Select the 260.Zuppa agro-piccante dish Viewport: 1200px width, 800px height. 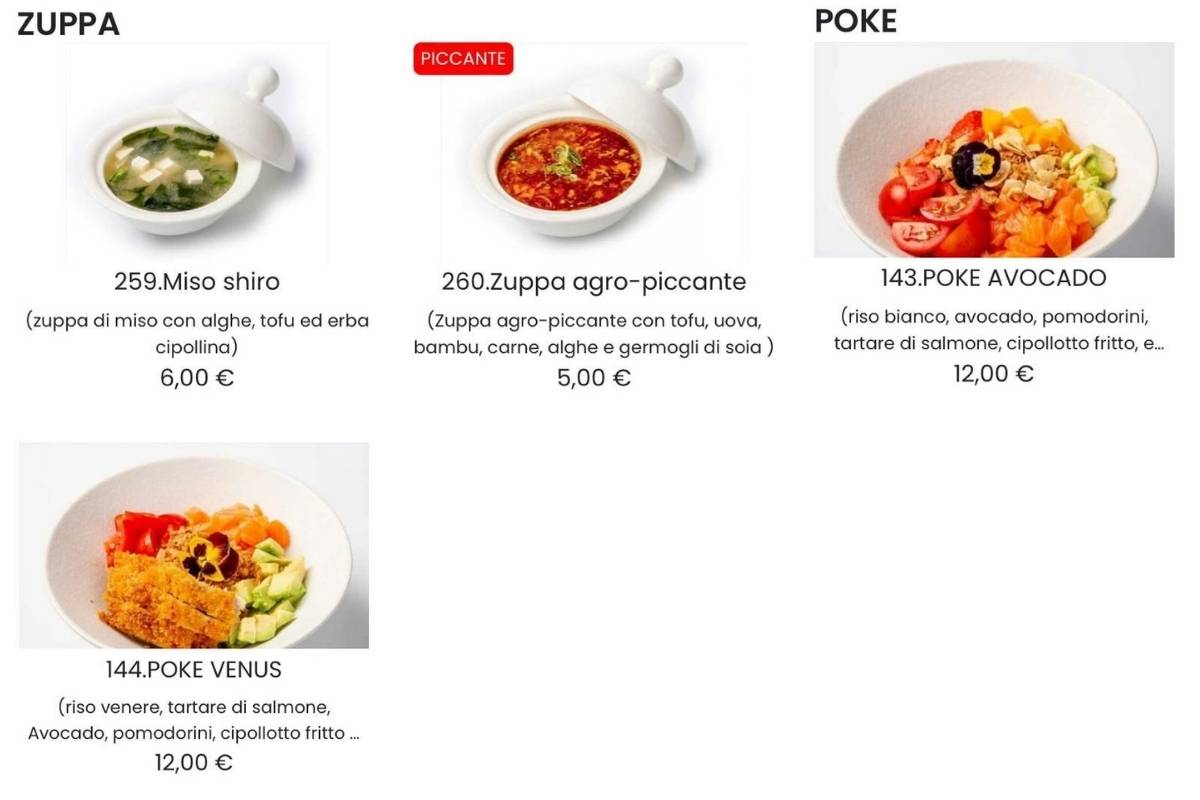(593, 281)
